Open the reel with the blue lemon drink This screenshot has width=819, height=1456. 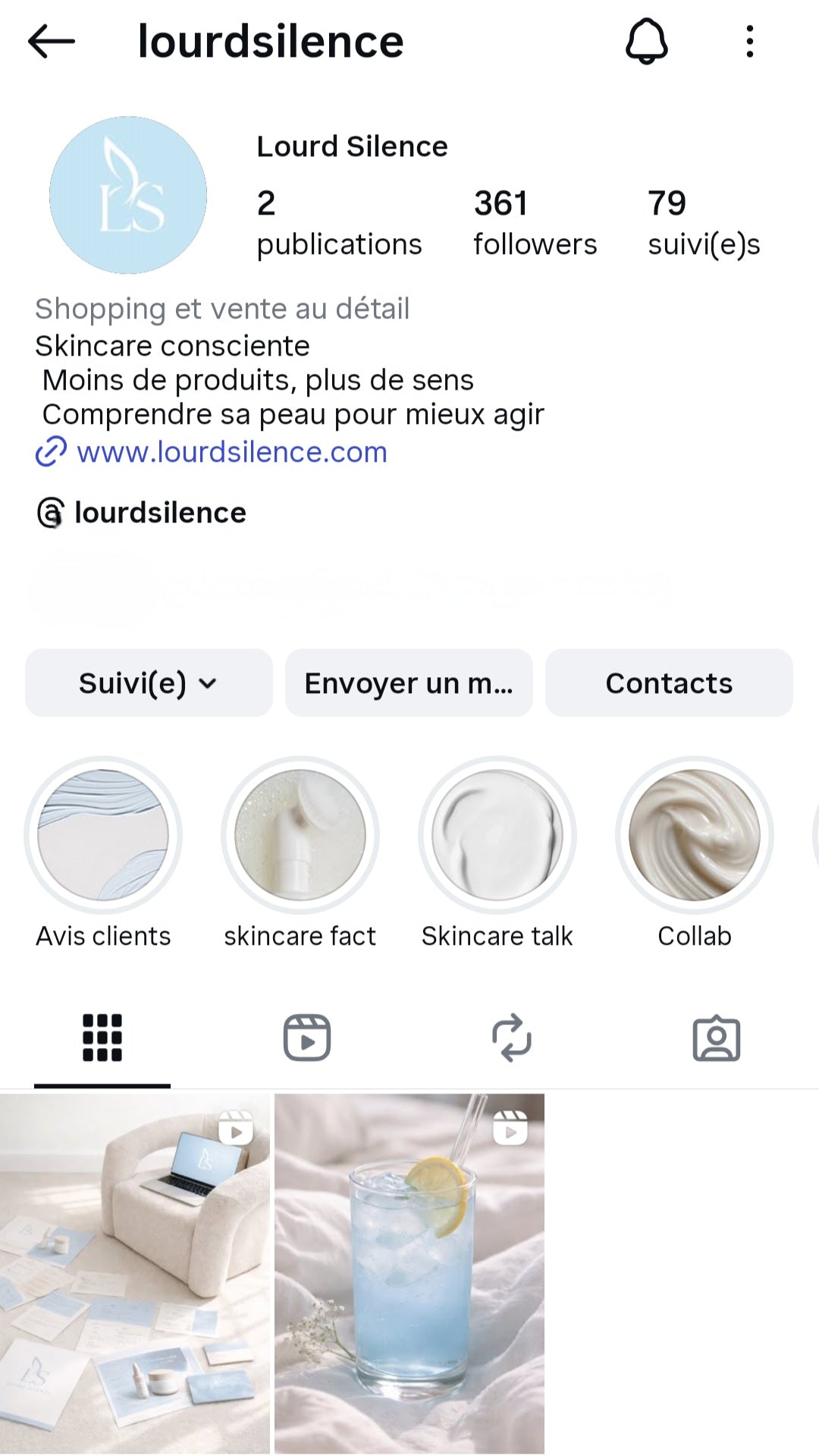(x=409, y=1272)
